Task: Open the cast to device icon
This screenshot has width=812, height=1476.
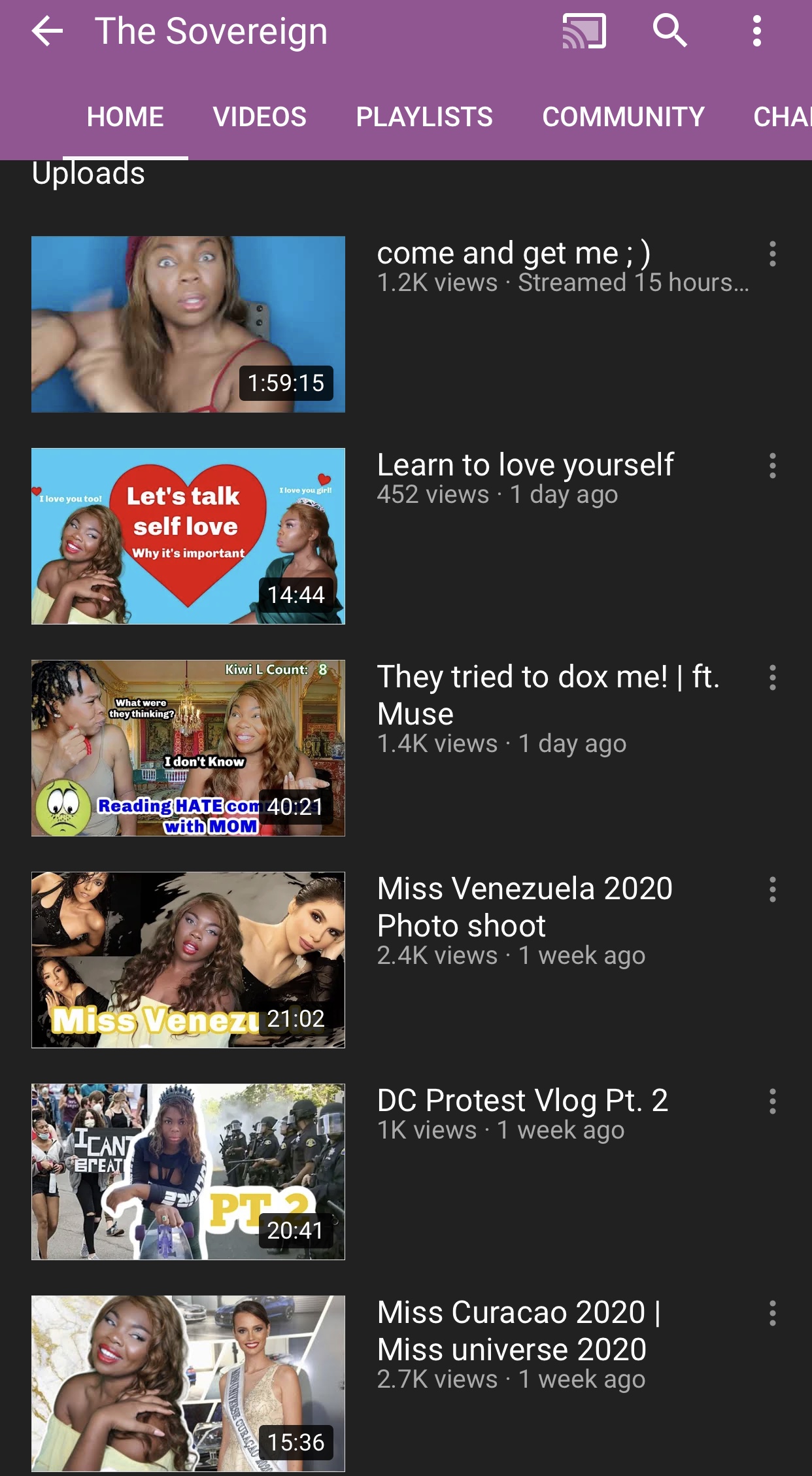Action: coord(584,31)
